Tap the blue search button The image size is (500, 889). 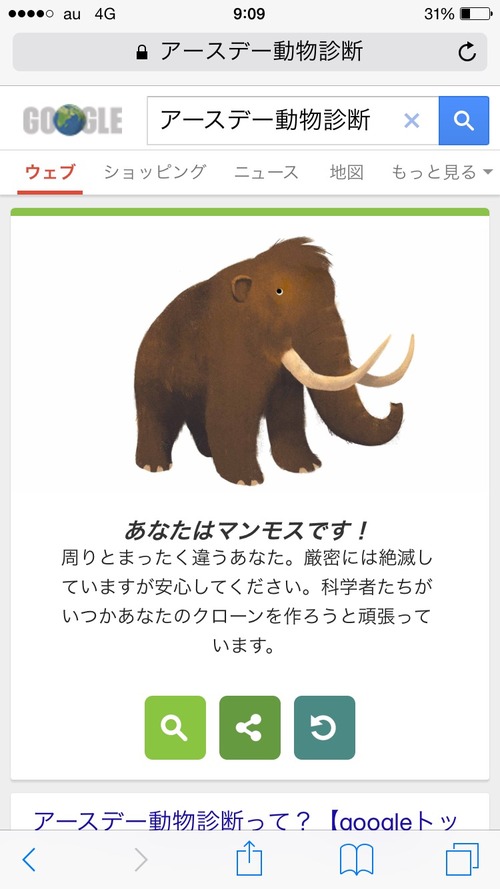pos(464,120)
